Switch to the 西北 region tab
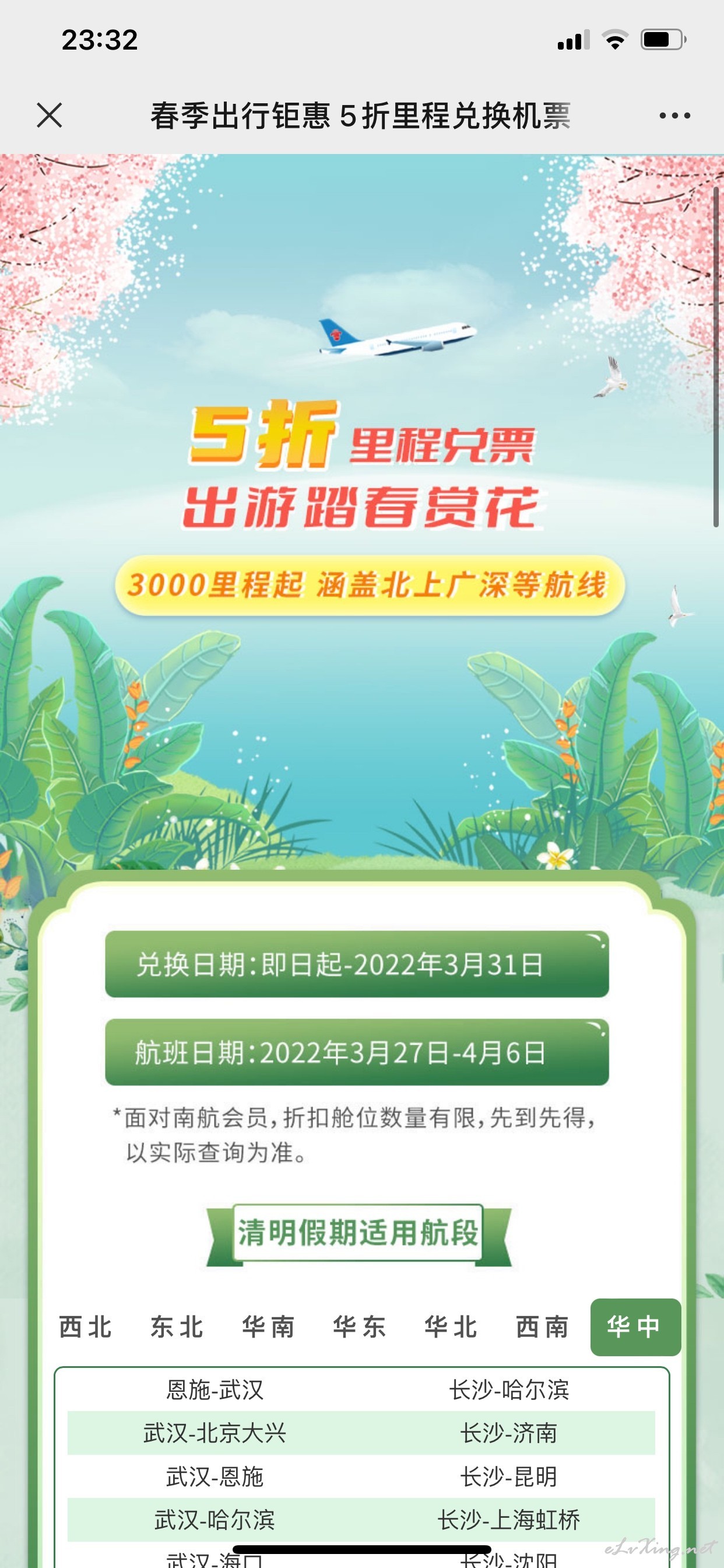Image resolution: width=724 pixels, height=1568 pixels. (x=86, y=1327)
